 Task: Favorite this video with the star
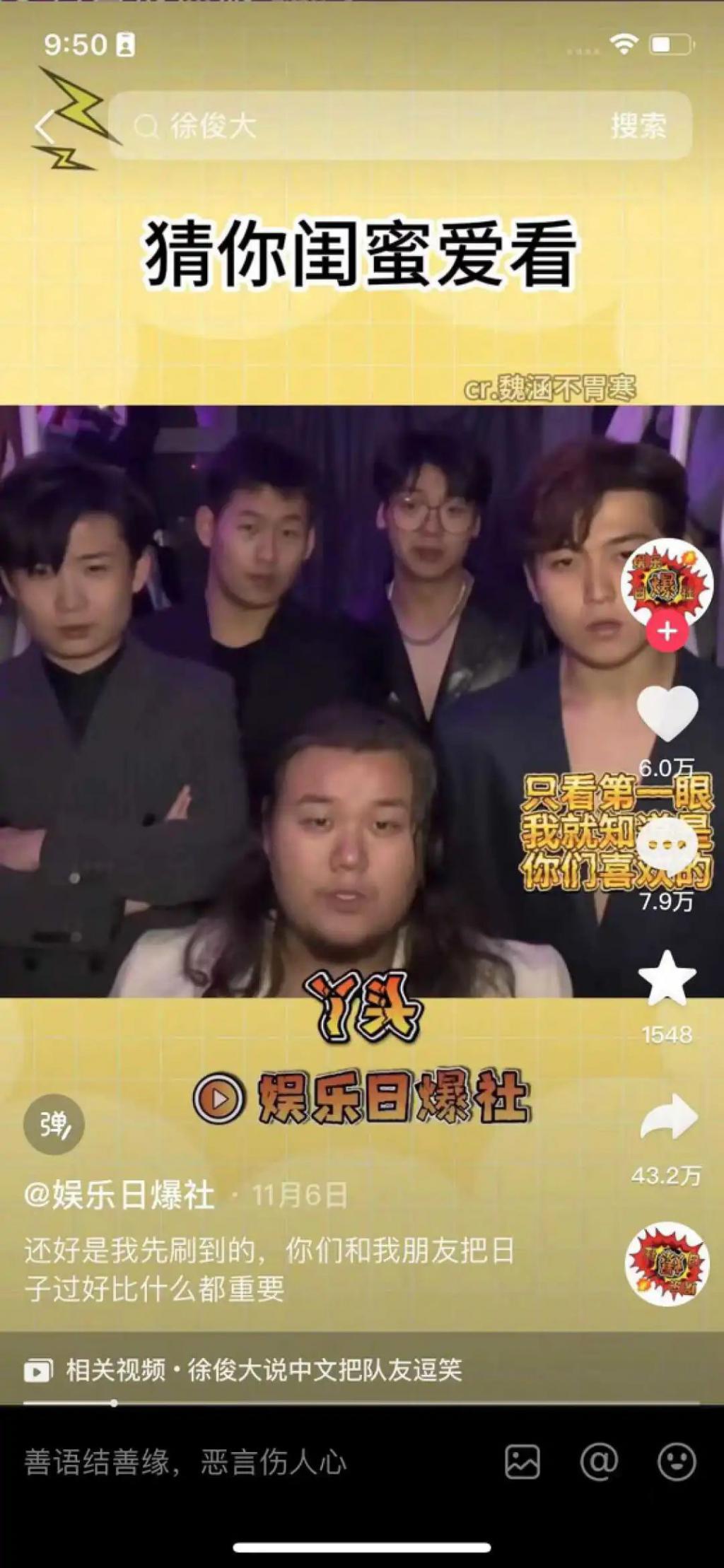point(667,980)
